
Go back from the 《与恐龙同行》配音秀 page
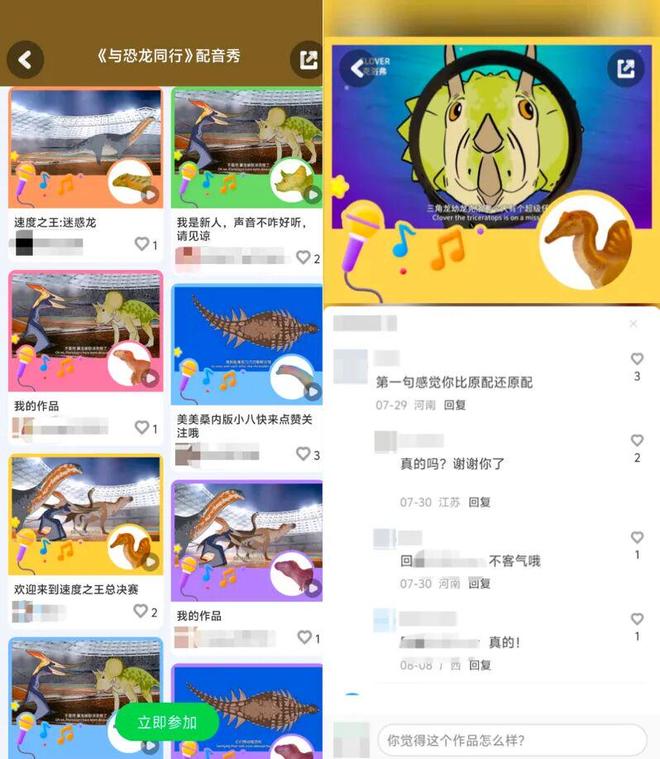25,59
